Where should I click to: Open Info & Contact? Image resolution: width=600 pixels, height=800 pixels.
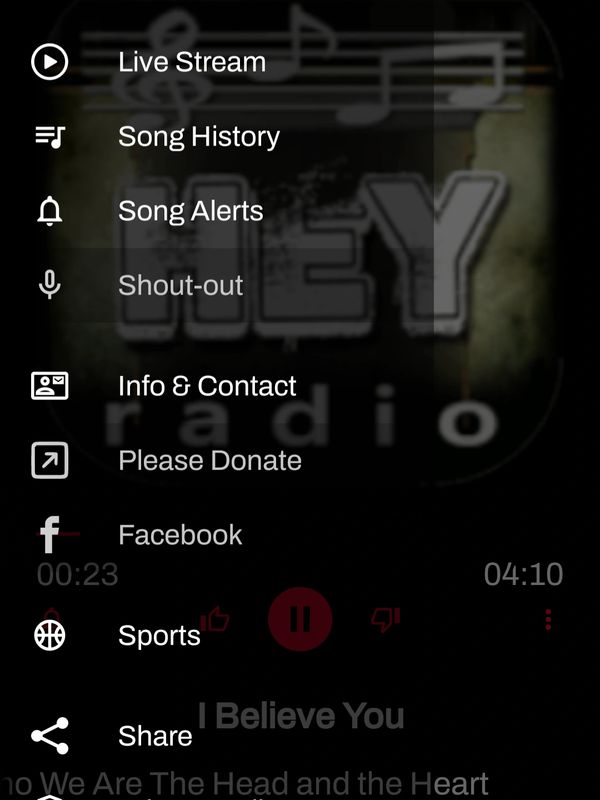point(207,386)
